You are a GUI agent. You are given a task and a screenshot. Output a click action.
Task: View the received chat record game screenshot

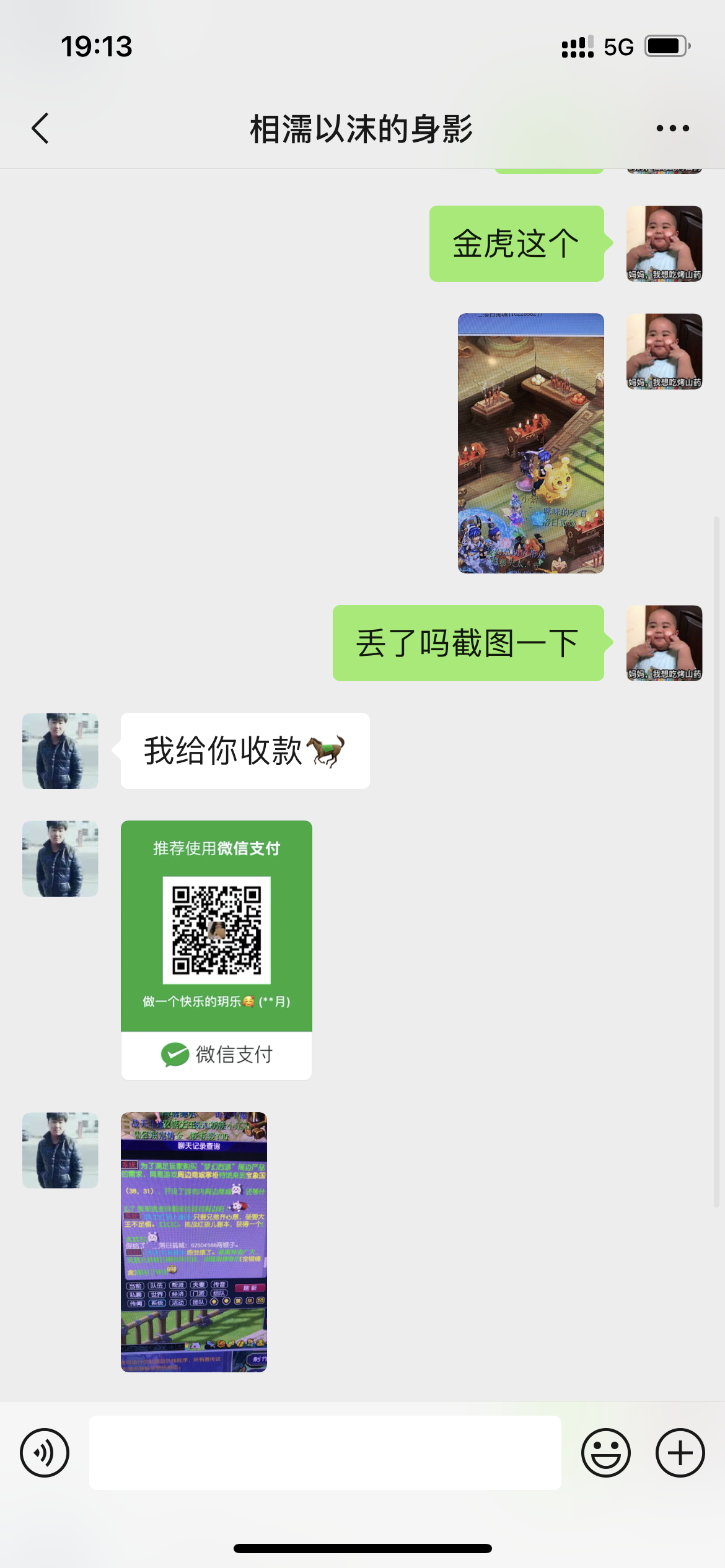pyautogui.click(x=193, y=1242)
